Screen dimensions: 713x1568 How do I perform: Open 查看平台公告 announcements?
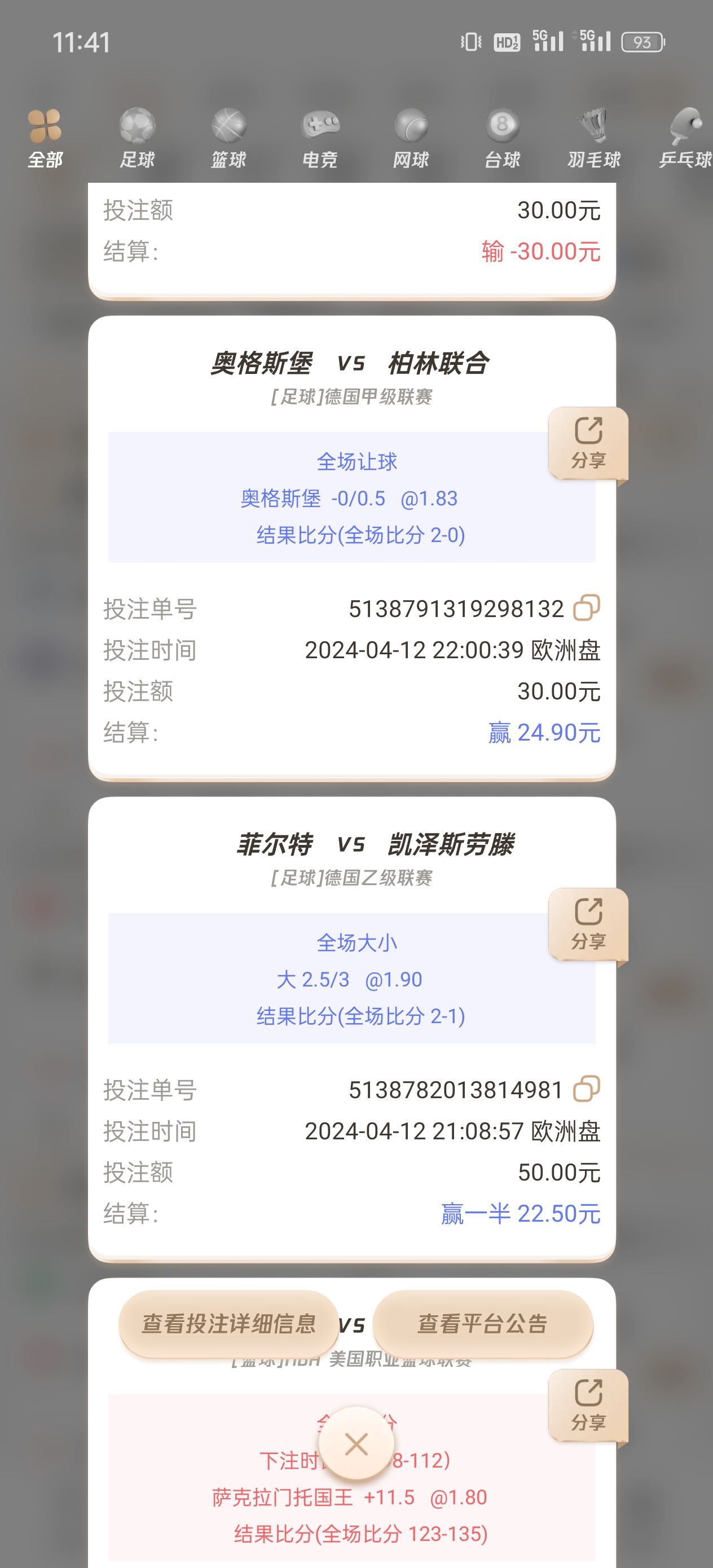(483, 1324)
